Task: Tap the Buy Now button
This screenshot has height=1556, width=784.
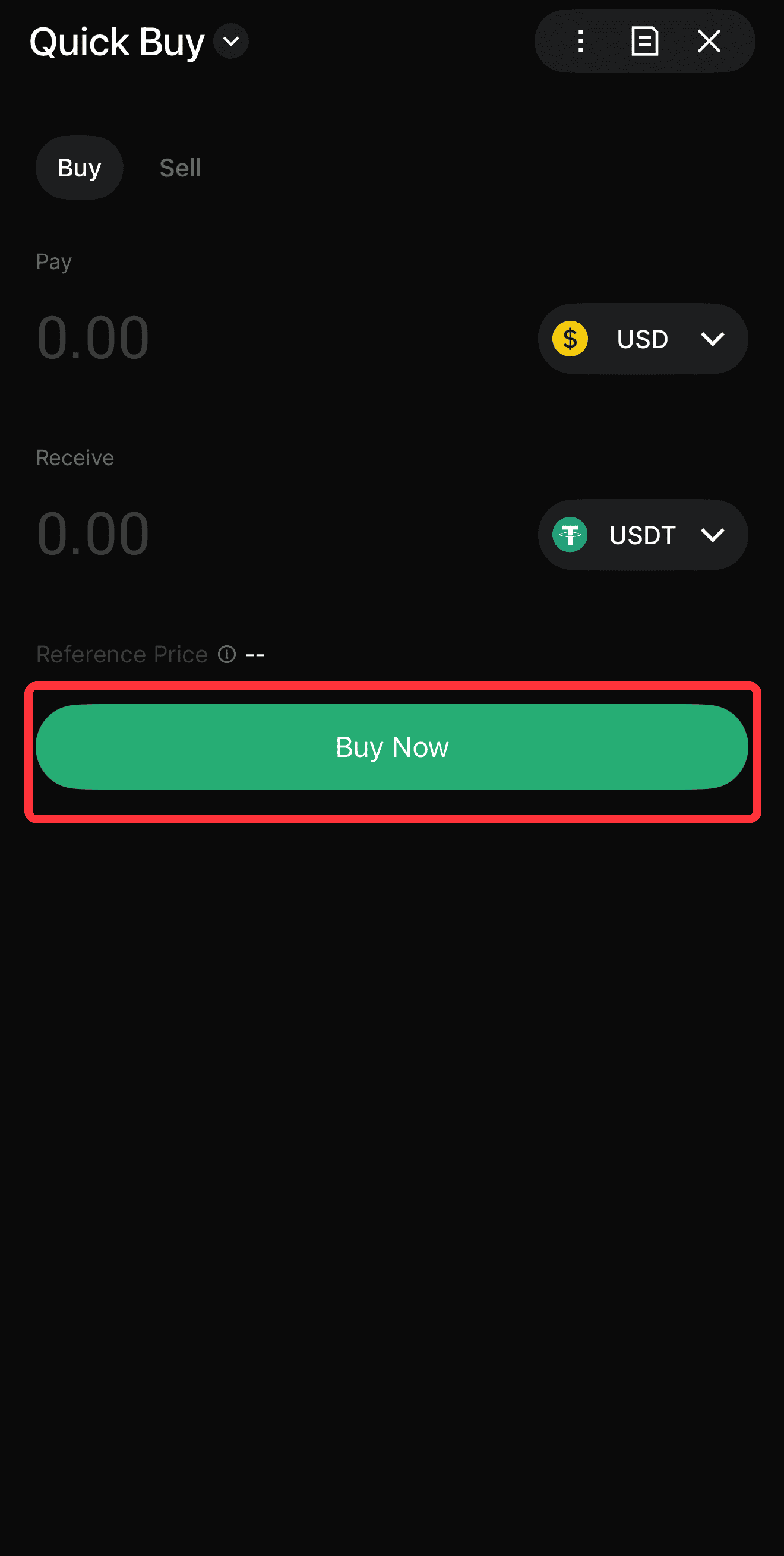Action: [392, 747]
